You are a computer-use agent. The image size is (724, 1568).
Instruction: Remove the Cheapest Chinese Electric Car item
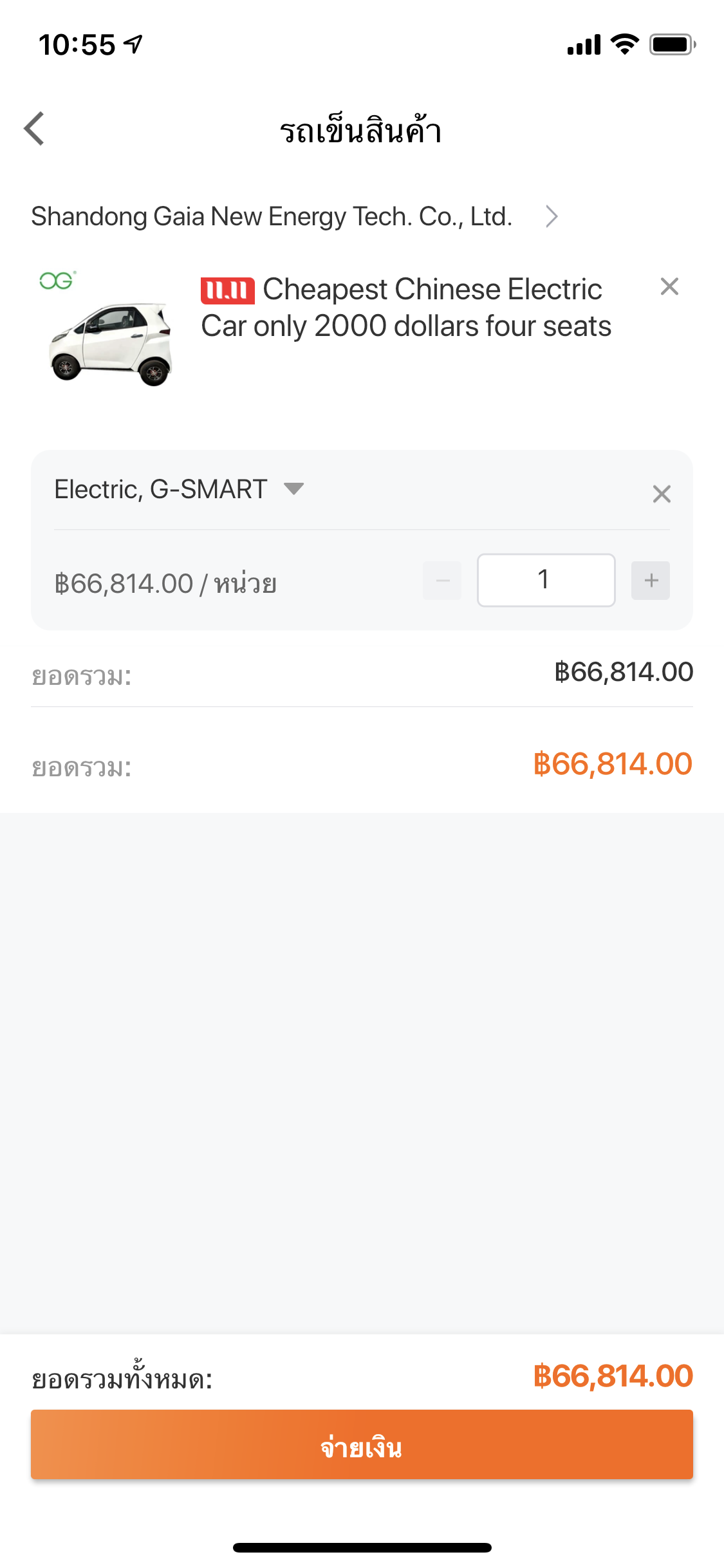click(669, 286)
